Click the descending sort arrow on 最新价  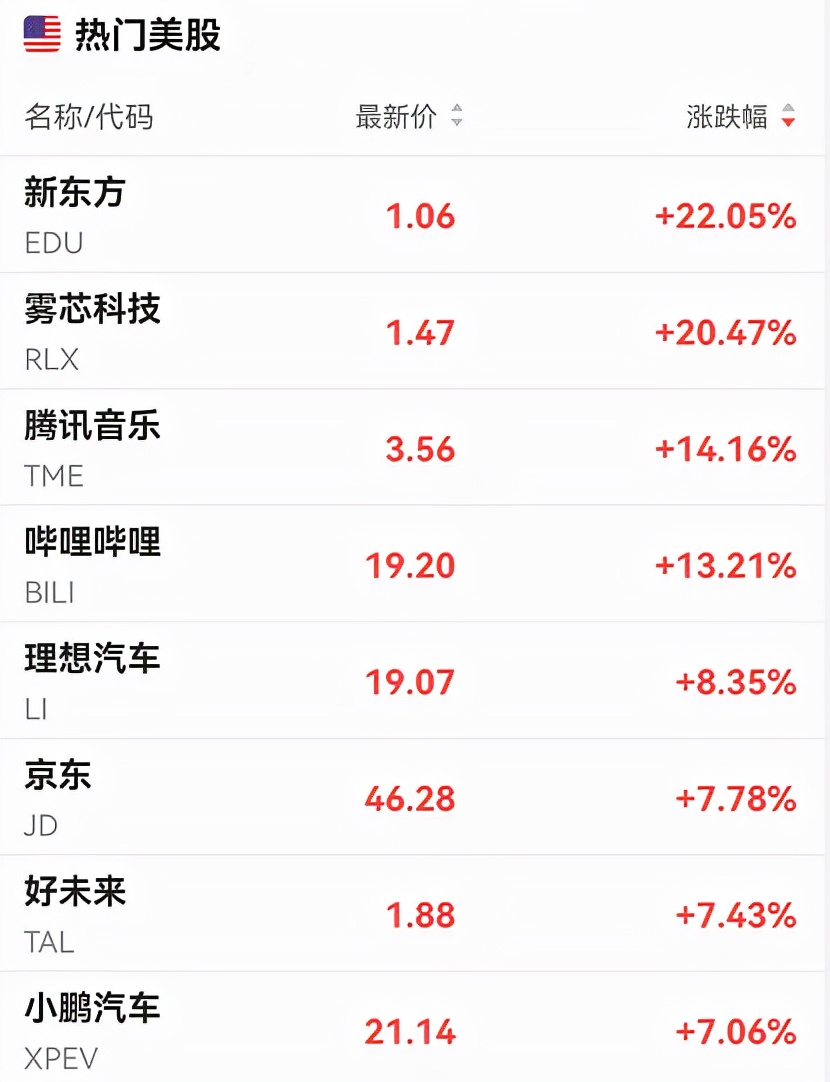[x=456, y=124]
